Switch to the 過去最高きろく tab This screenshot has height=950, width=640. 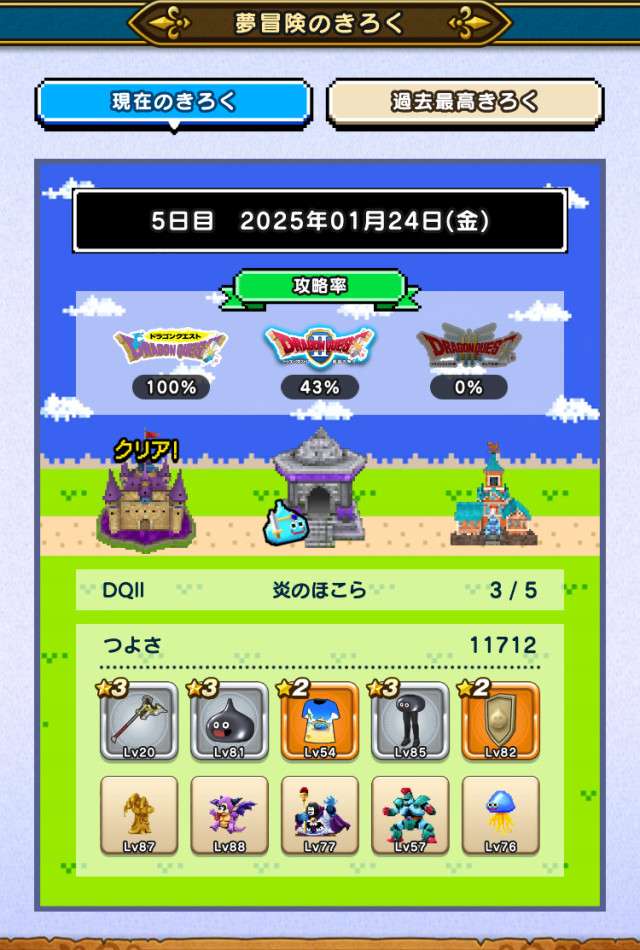tap(465, 102)
